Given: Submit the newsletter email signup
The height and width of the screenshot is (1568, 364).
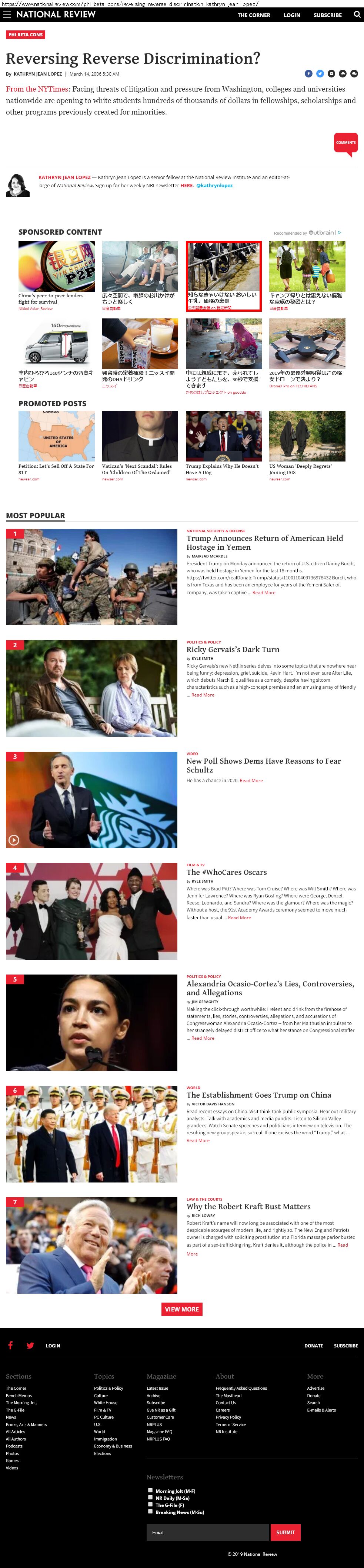Looking at the screenshot, I should click(x=285, y=1532).
